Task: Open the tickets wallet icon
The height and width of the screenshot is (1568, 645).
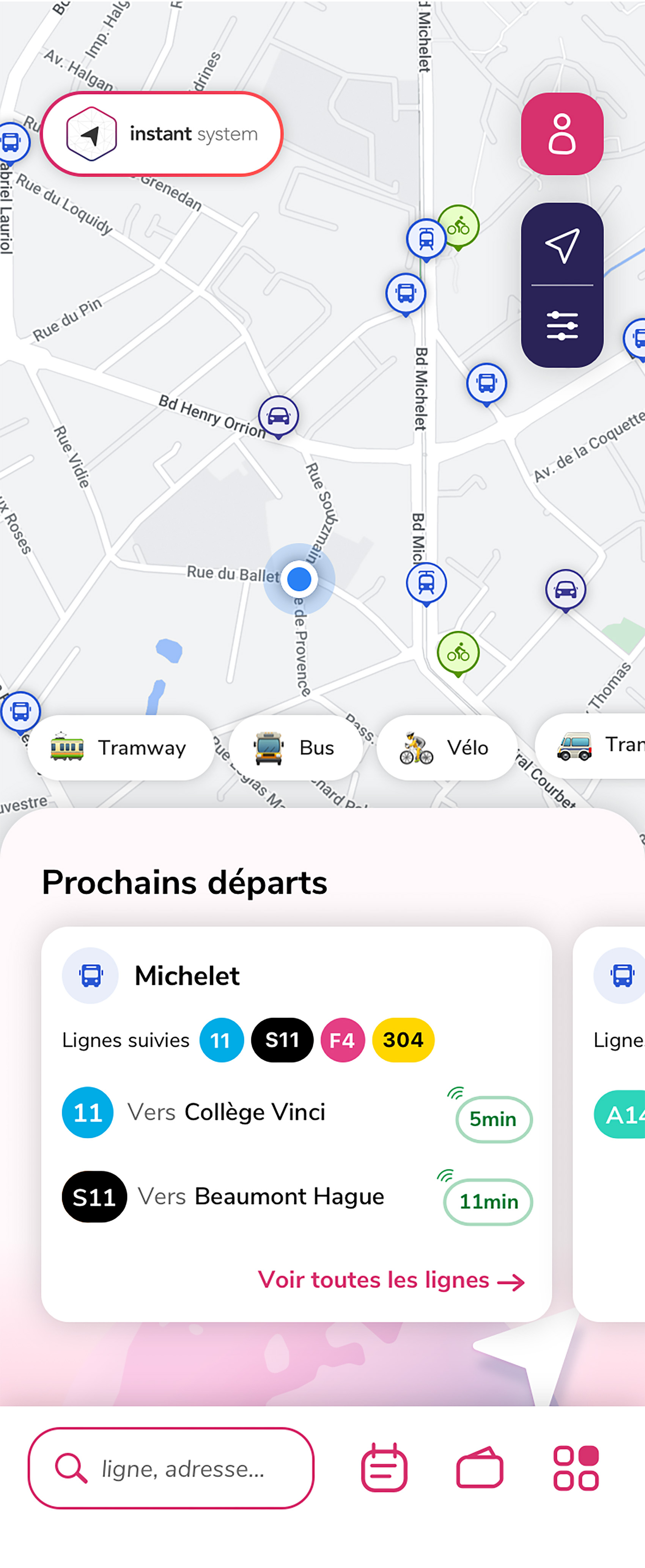Action: (x=480, y=1468)
